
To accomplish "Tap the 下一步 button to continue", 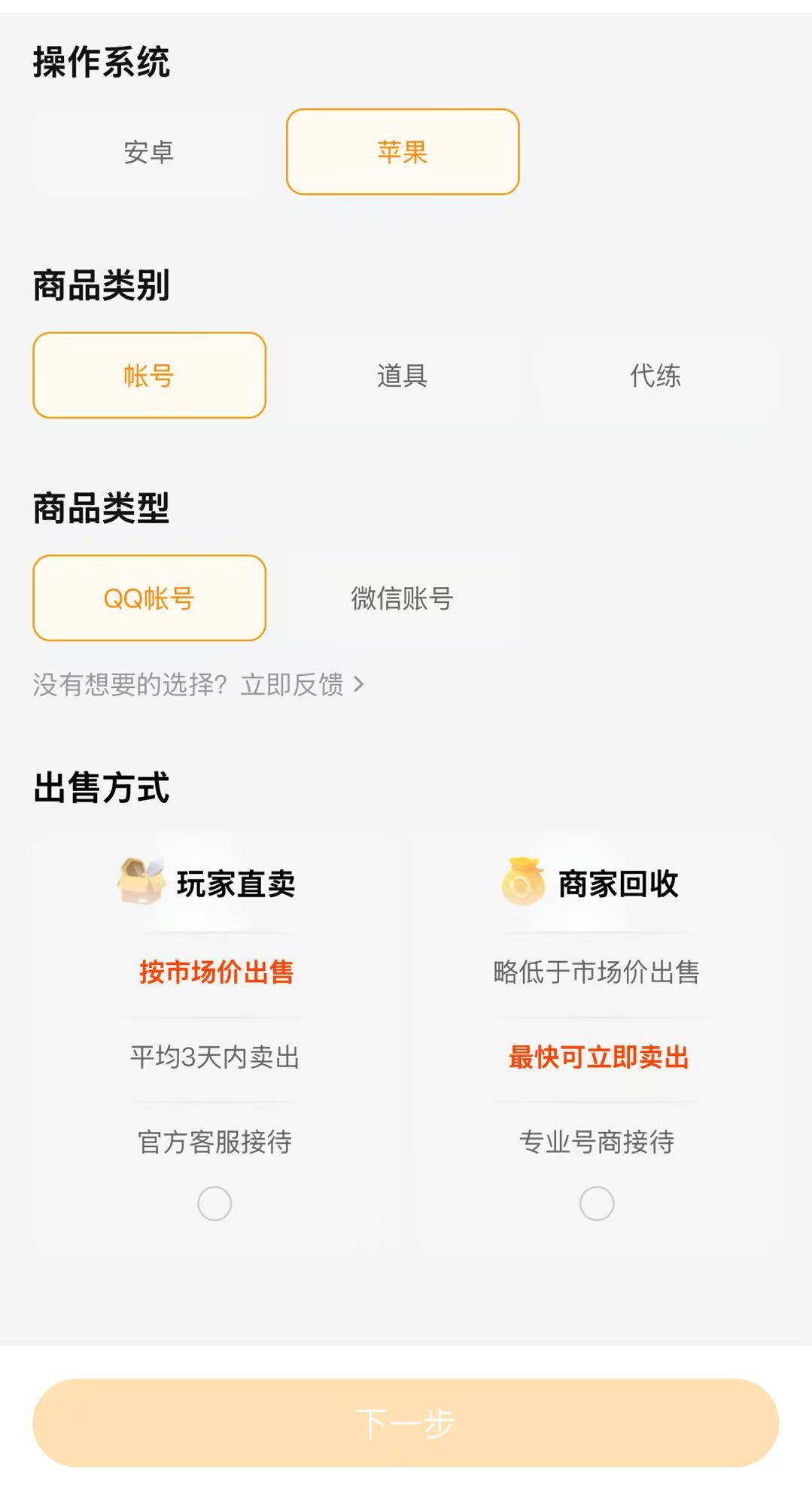I will [406, 1422].
